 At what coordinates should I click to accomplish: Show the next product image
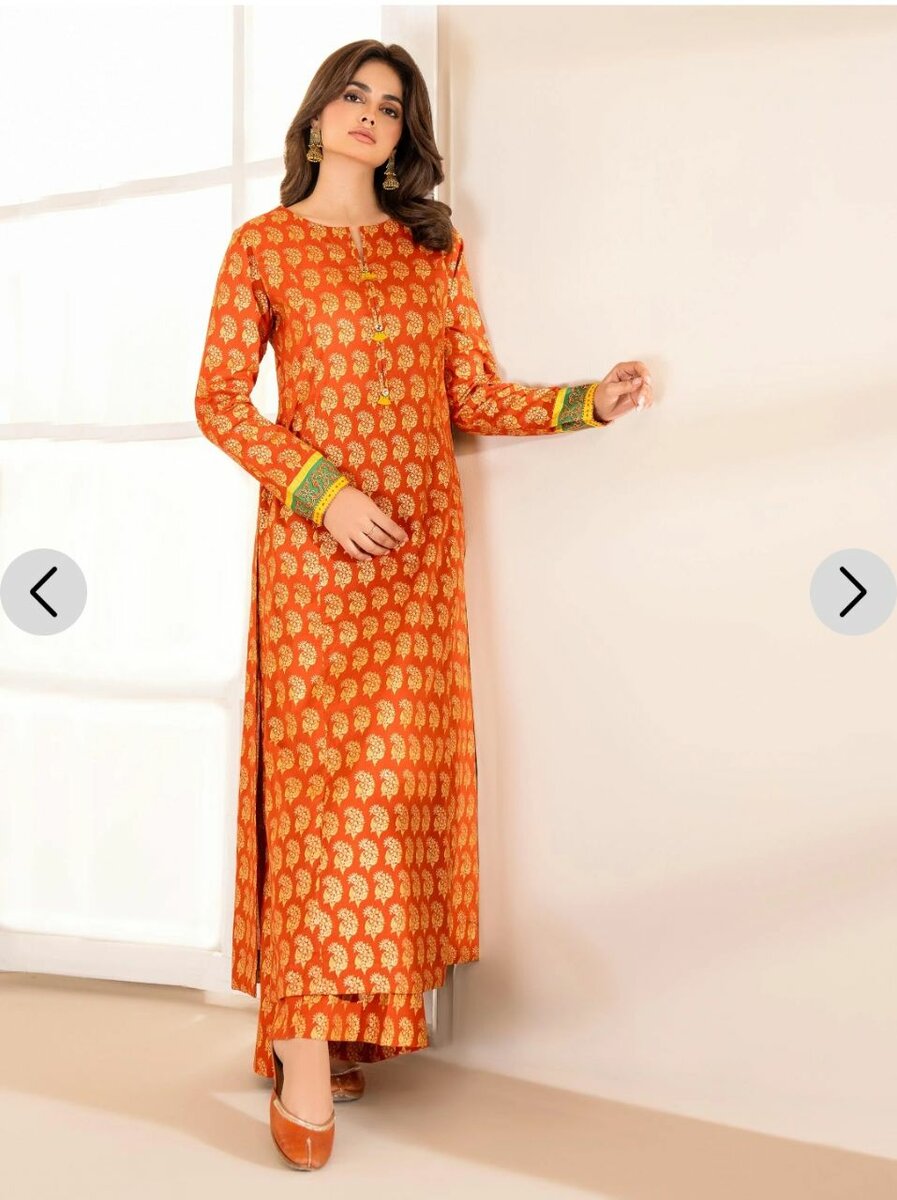(x=852, y=592)
